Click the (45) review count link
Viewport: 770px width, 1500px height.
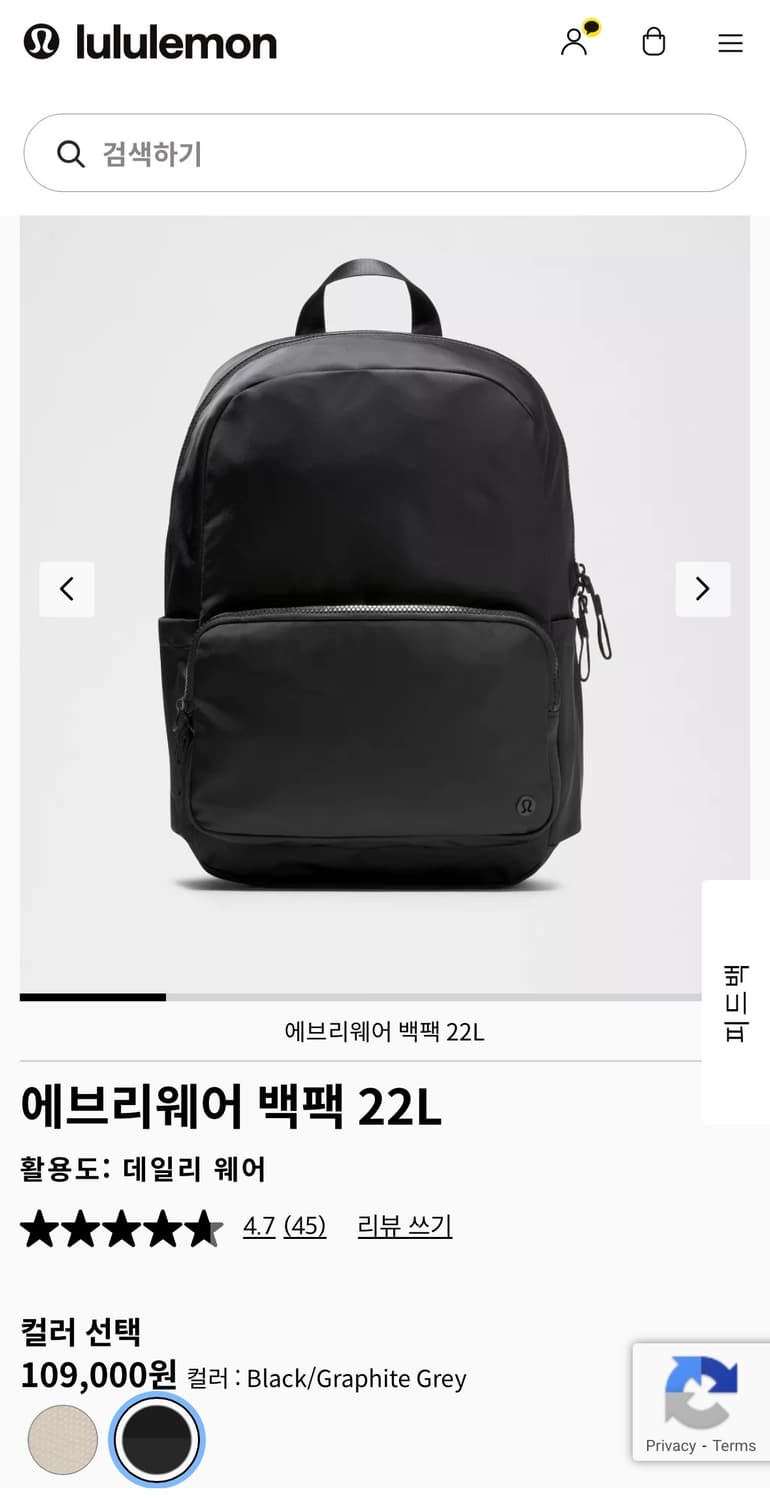click(304, 1226)
